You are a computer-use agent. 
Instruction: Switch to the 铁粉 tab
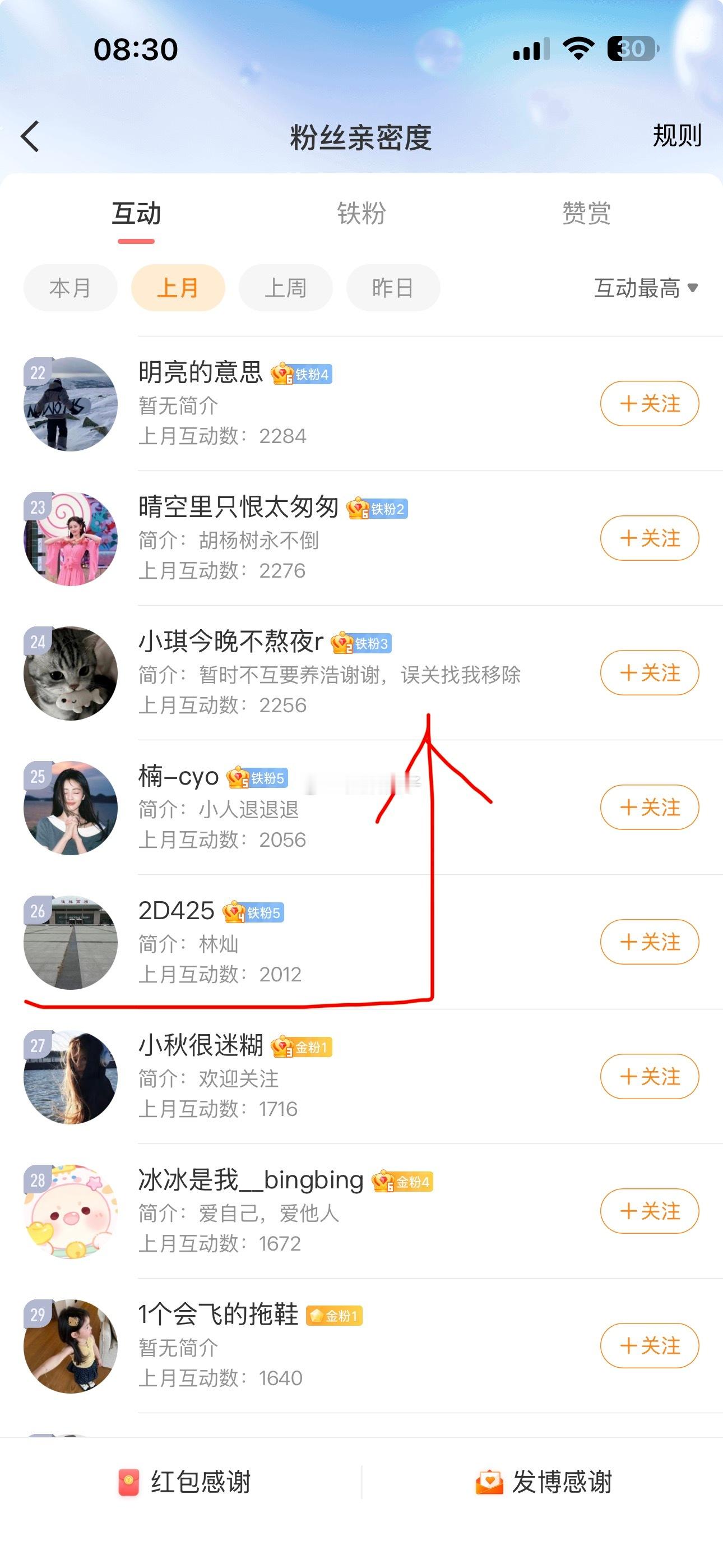[361, 214]
